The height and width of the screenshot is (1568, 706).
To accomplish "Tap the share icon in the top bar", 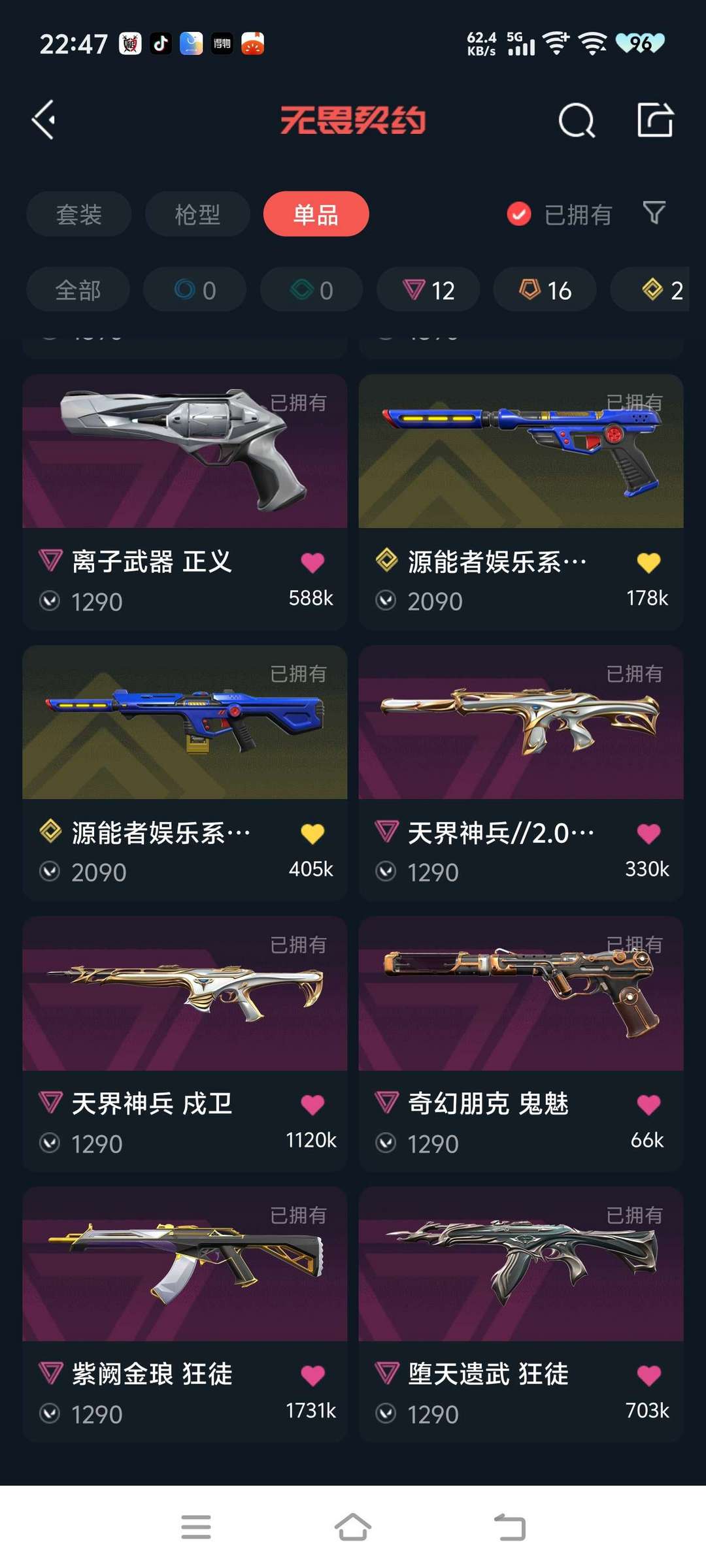I will coord(655,120).
